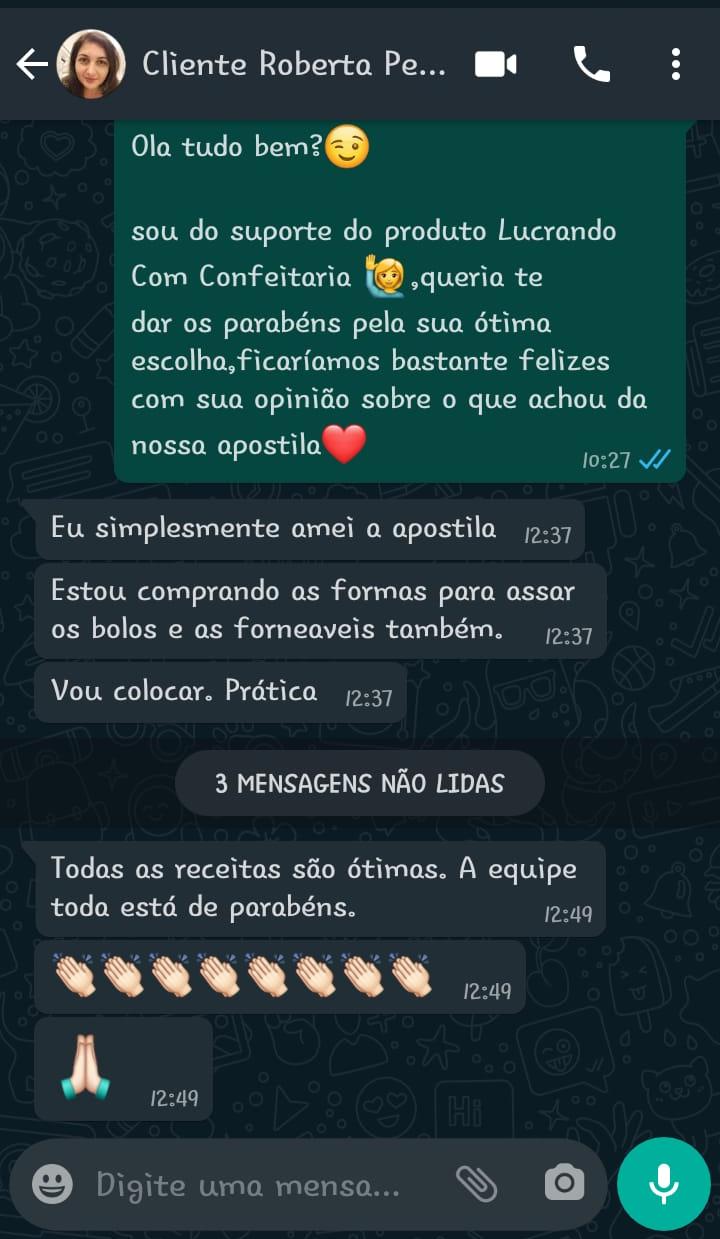Image resolution: width=720 pixels, height=1239 pixels.
Task: Tap the microphone to record voice message
Action: 663,1183
